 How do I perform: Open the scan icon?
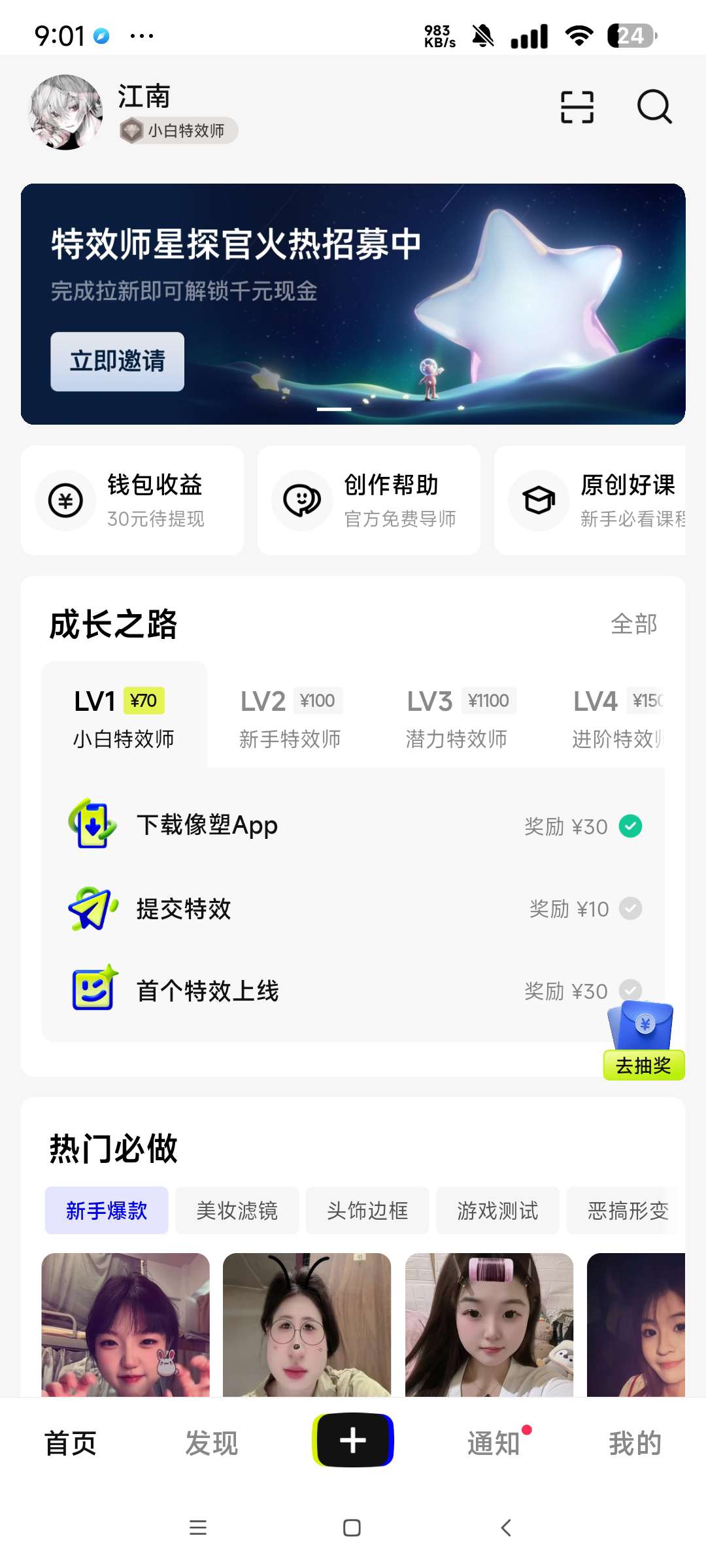click(x=577, y=107)
